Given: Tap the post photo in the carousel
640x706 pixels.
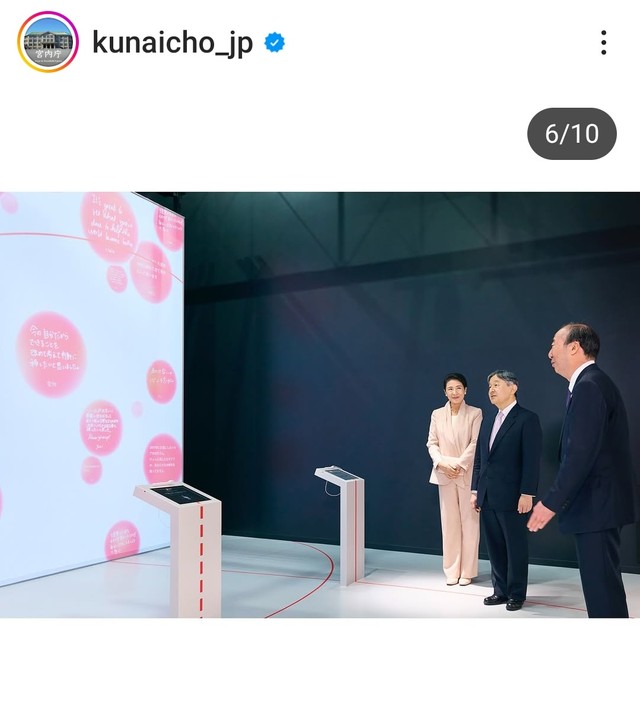Looking at the screenshot, I should 320,404.
